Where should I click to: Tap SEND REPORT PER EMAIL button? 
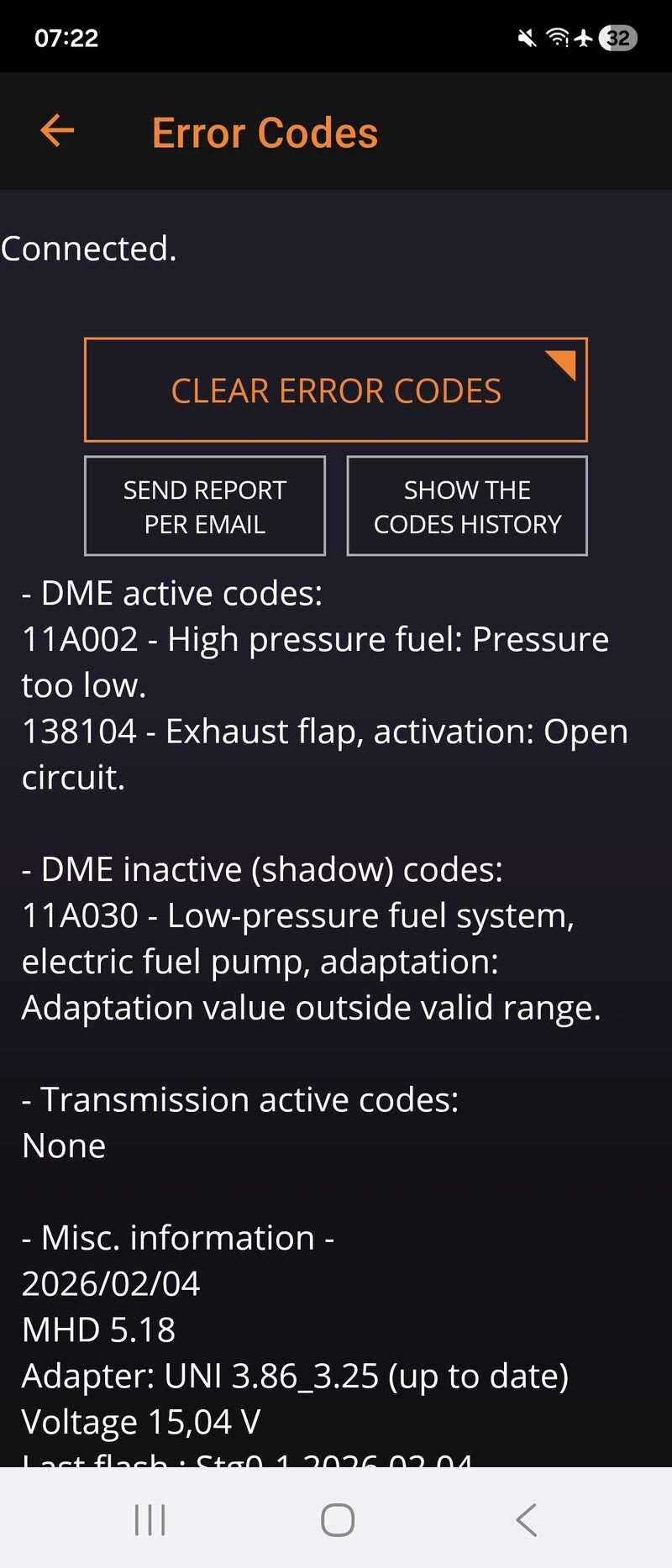point(205,506)
